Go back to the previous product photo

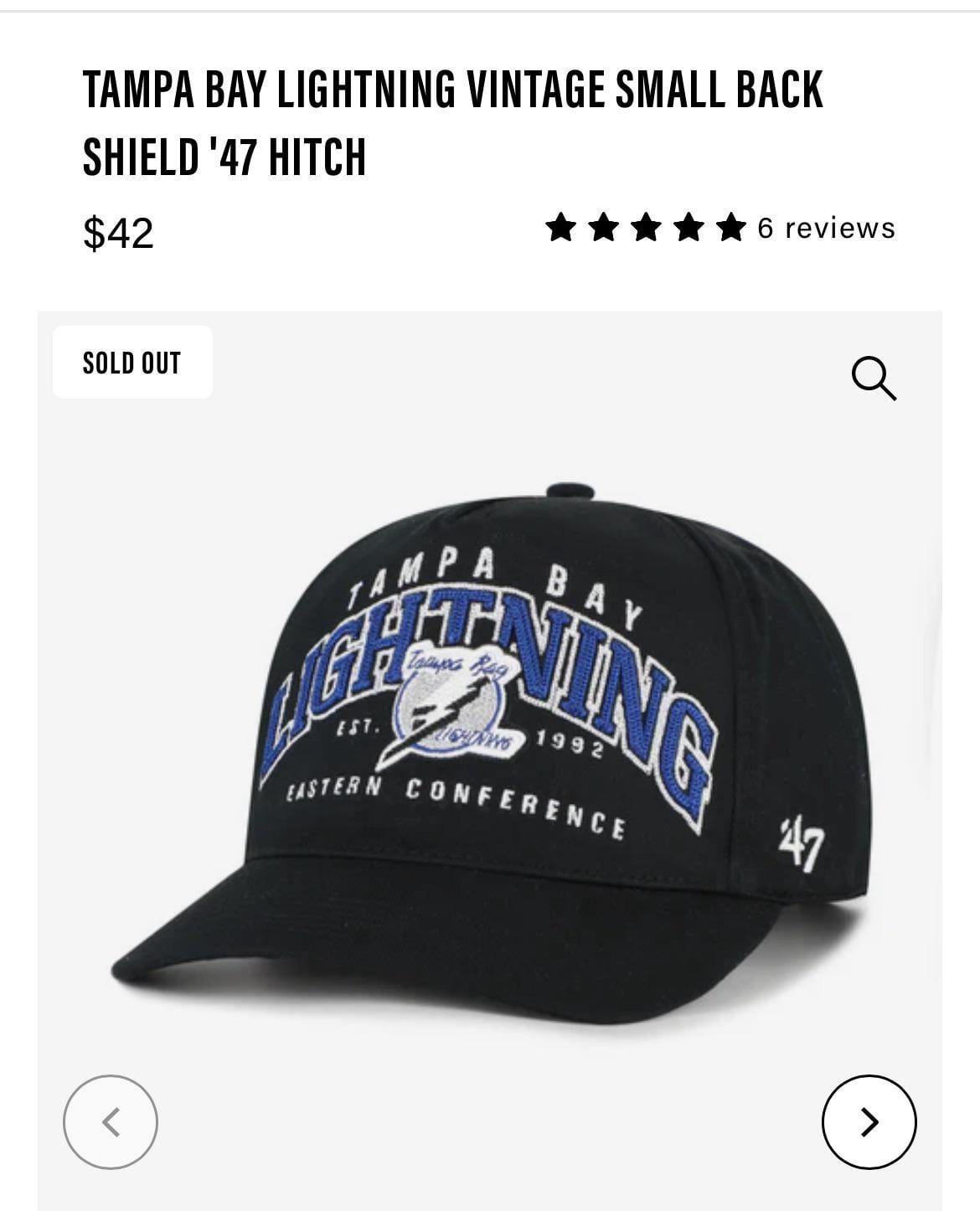point(111,1121)
